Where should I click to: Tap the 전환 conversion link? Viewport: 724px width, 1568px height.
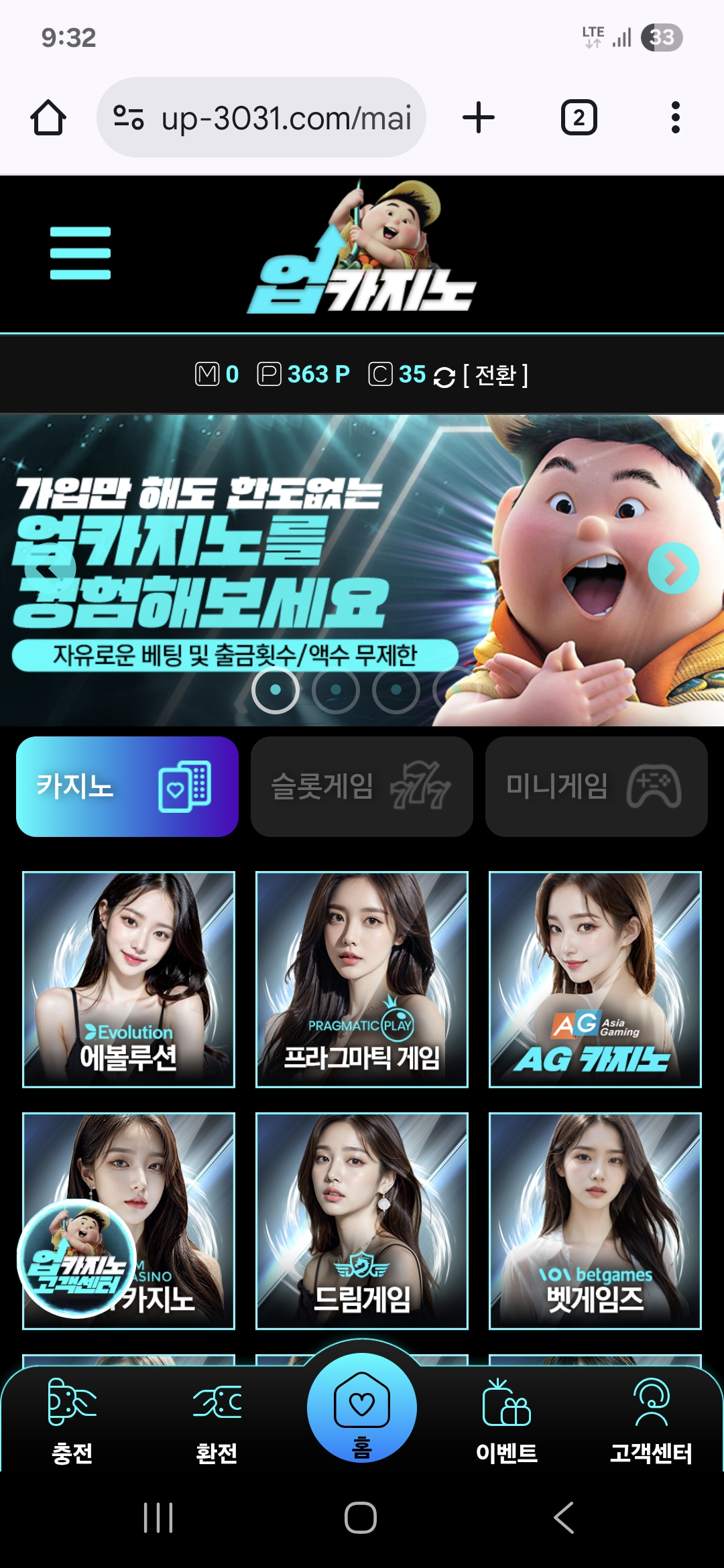pyautogui.click(x=495, y=375)
